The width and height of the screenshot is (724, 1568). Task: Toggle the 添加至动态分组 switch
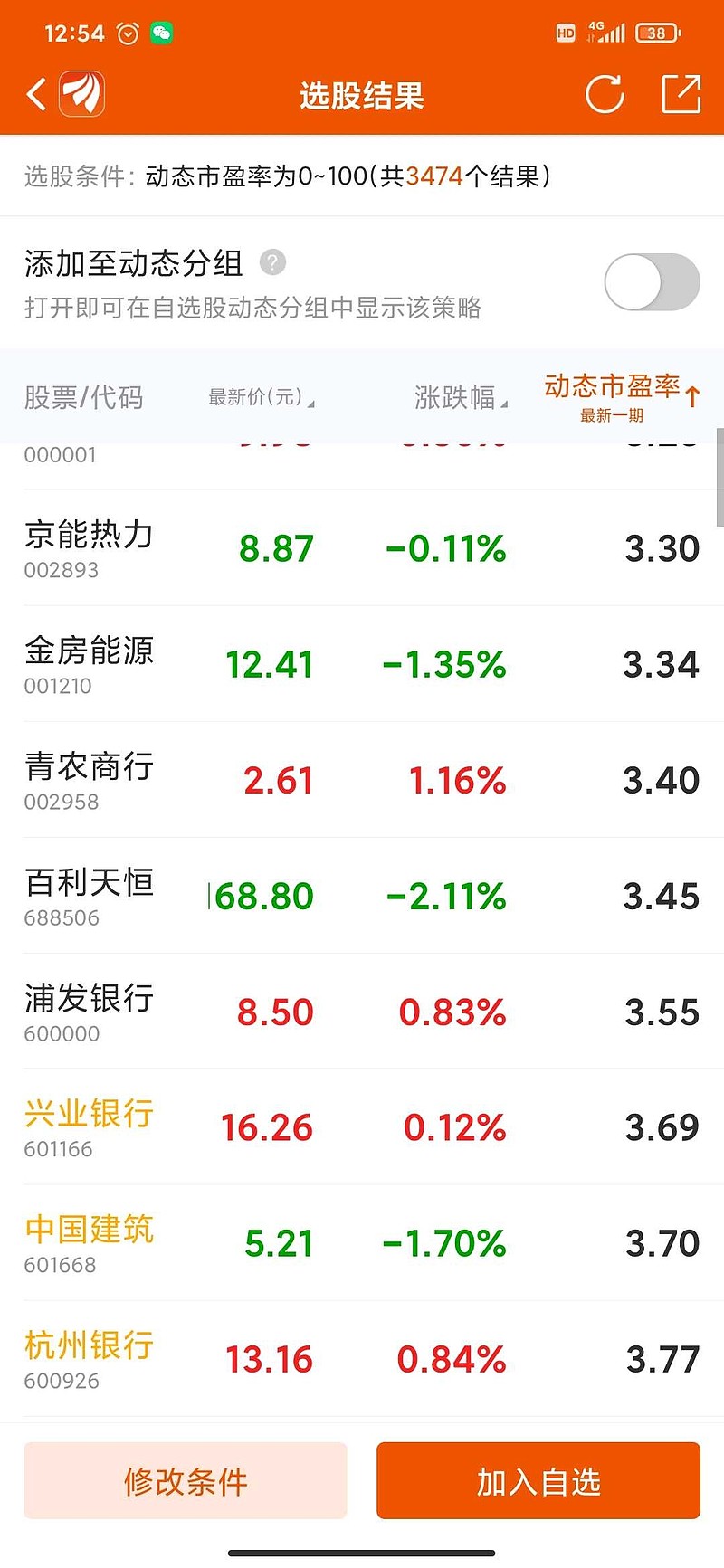652,282
